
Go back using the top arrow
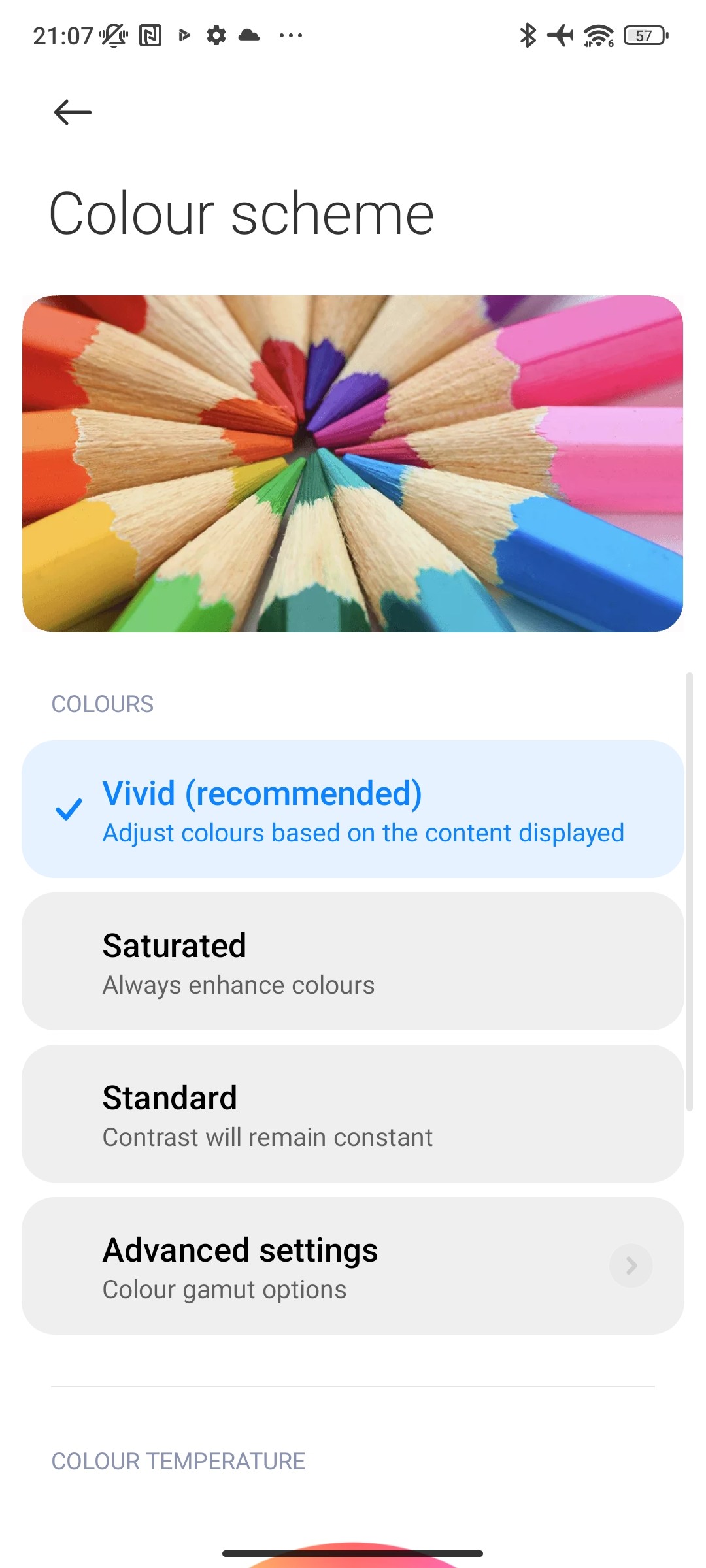pos(73,112)
